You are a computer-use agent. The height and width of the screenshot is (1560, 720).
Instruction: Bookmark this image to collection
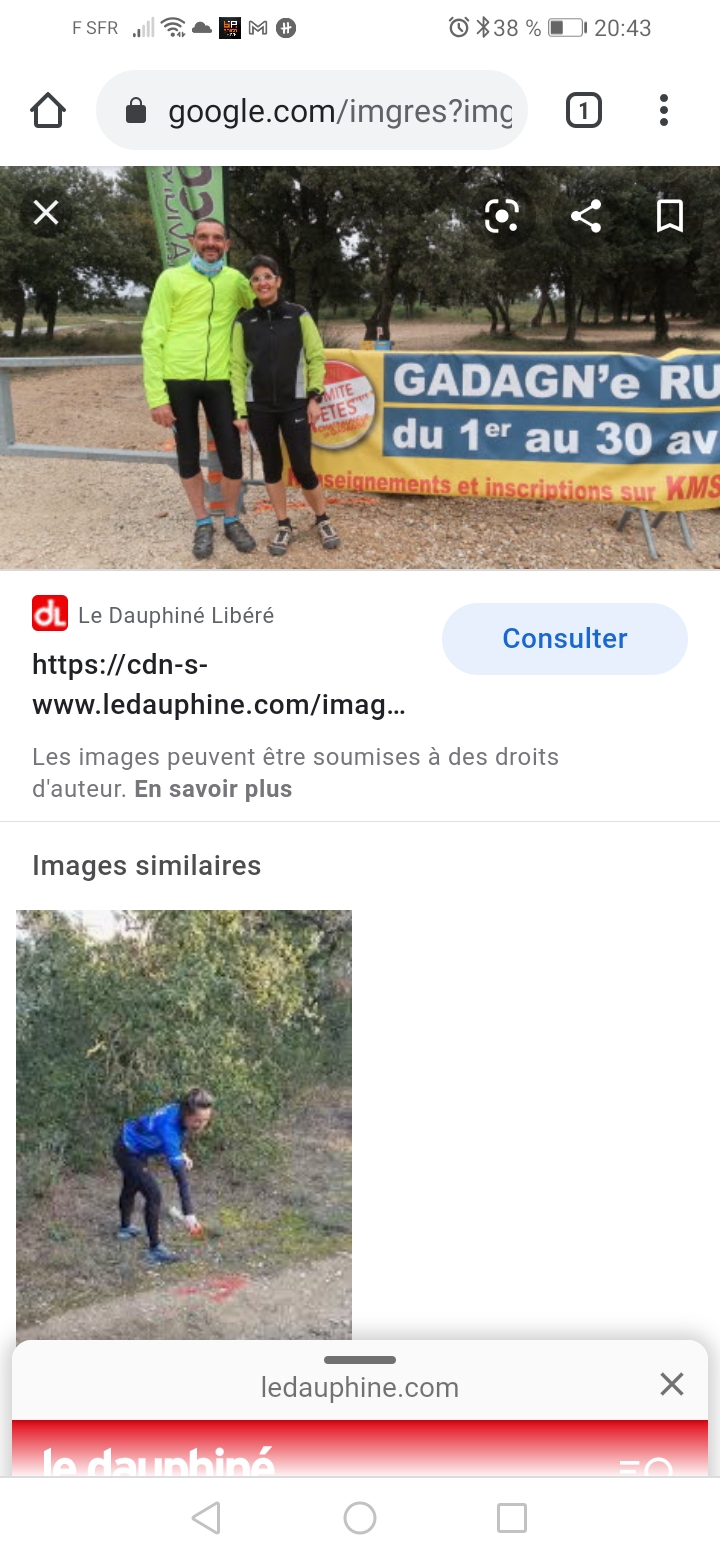pyautogui.click(x=669, y=215)
